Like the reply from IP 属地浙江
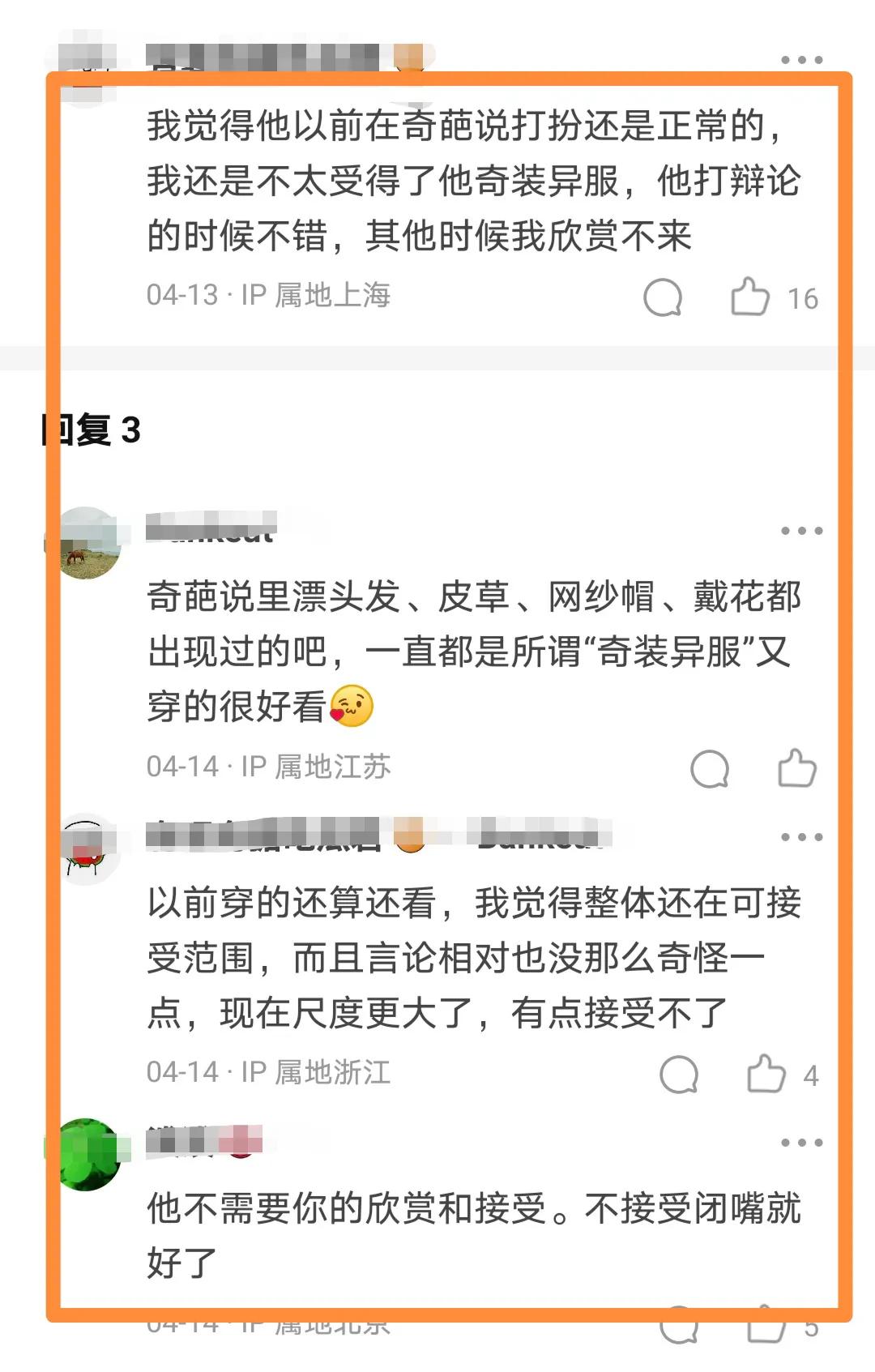The width and height of the screenshot is (875, 1372). (x=766, y=1075)
